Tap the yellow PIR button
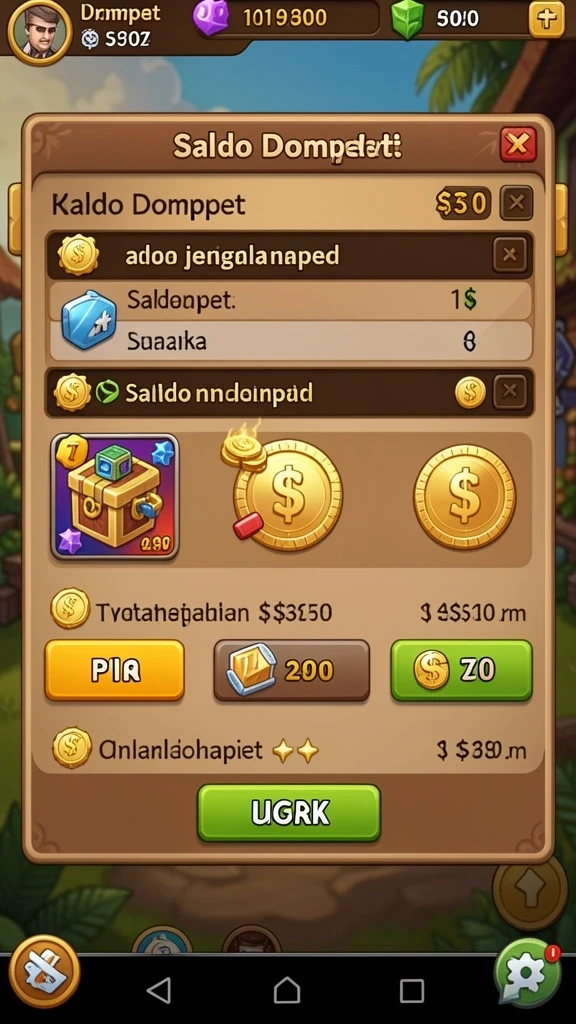 114,670
